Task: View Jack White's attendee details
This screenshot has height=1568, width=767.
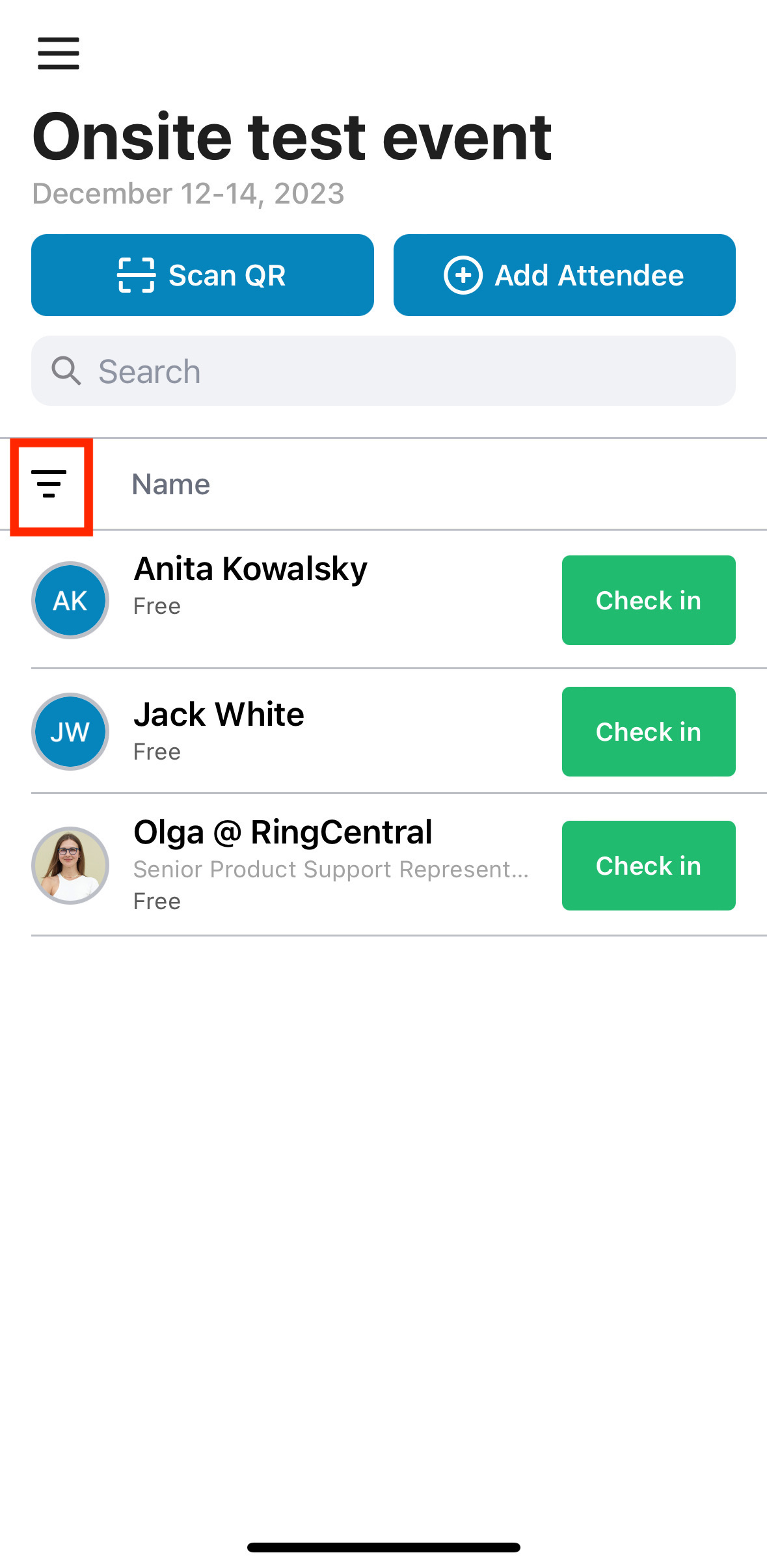Action: pos(293,731)
